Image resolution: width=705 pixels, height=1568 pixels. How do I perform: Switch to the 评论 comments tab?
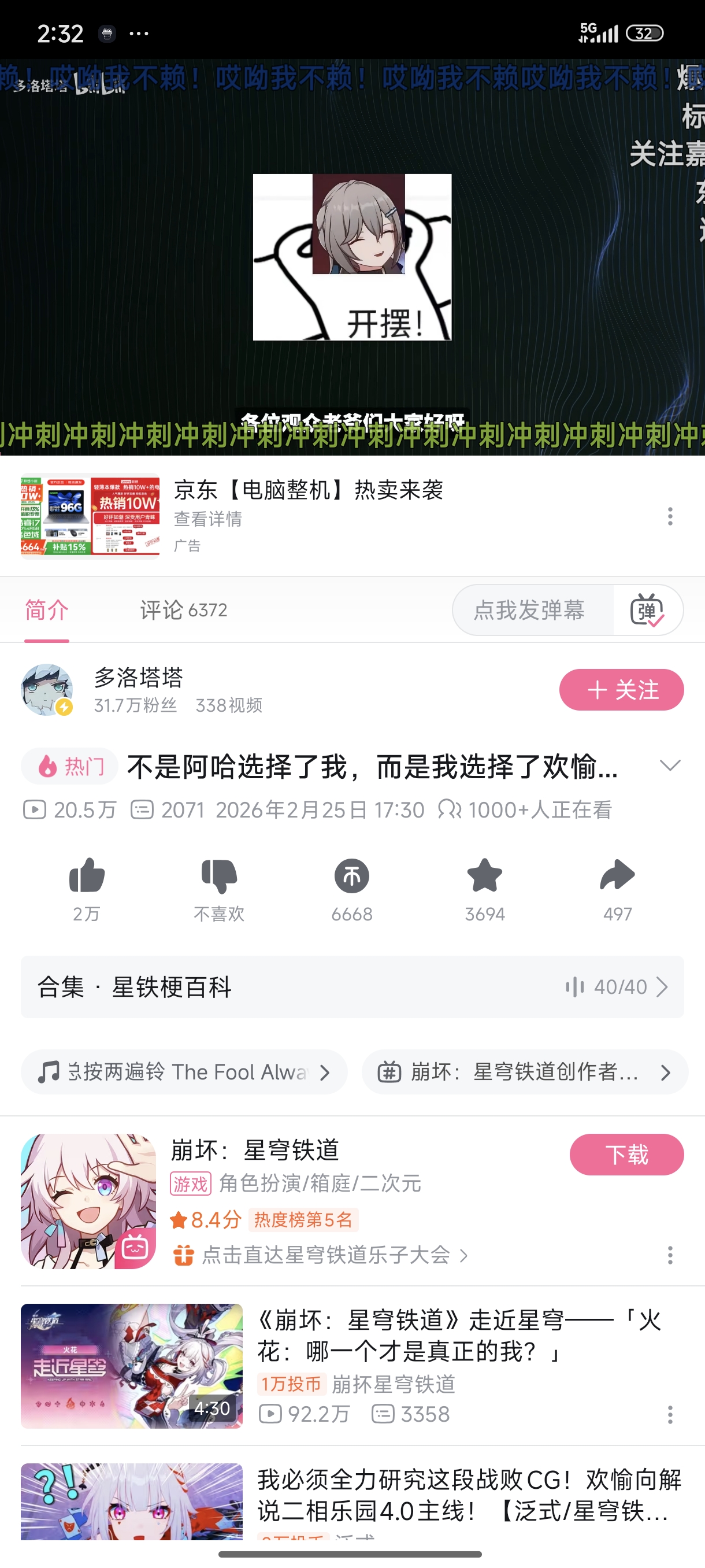(183, 610)
